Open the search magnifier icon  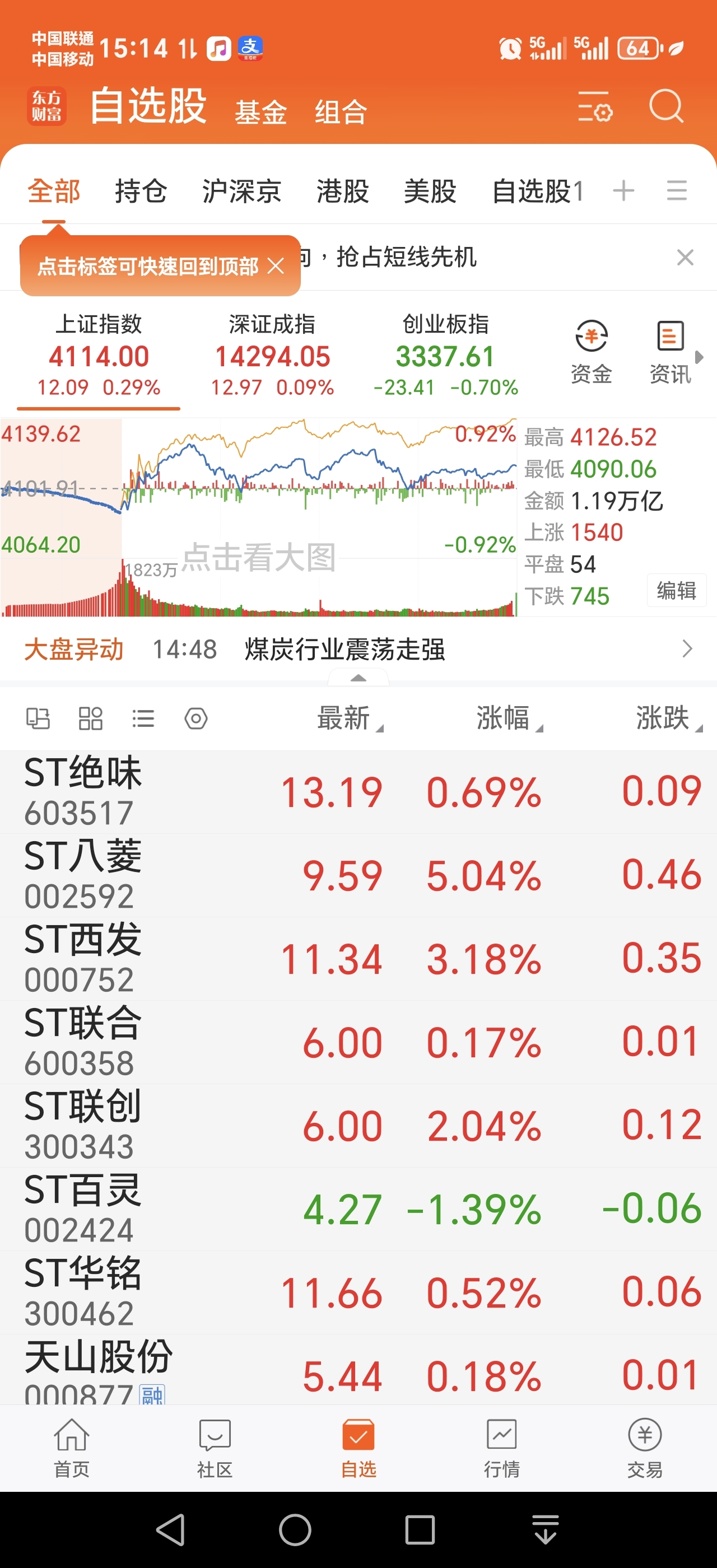click(666, 107)
